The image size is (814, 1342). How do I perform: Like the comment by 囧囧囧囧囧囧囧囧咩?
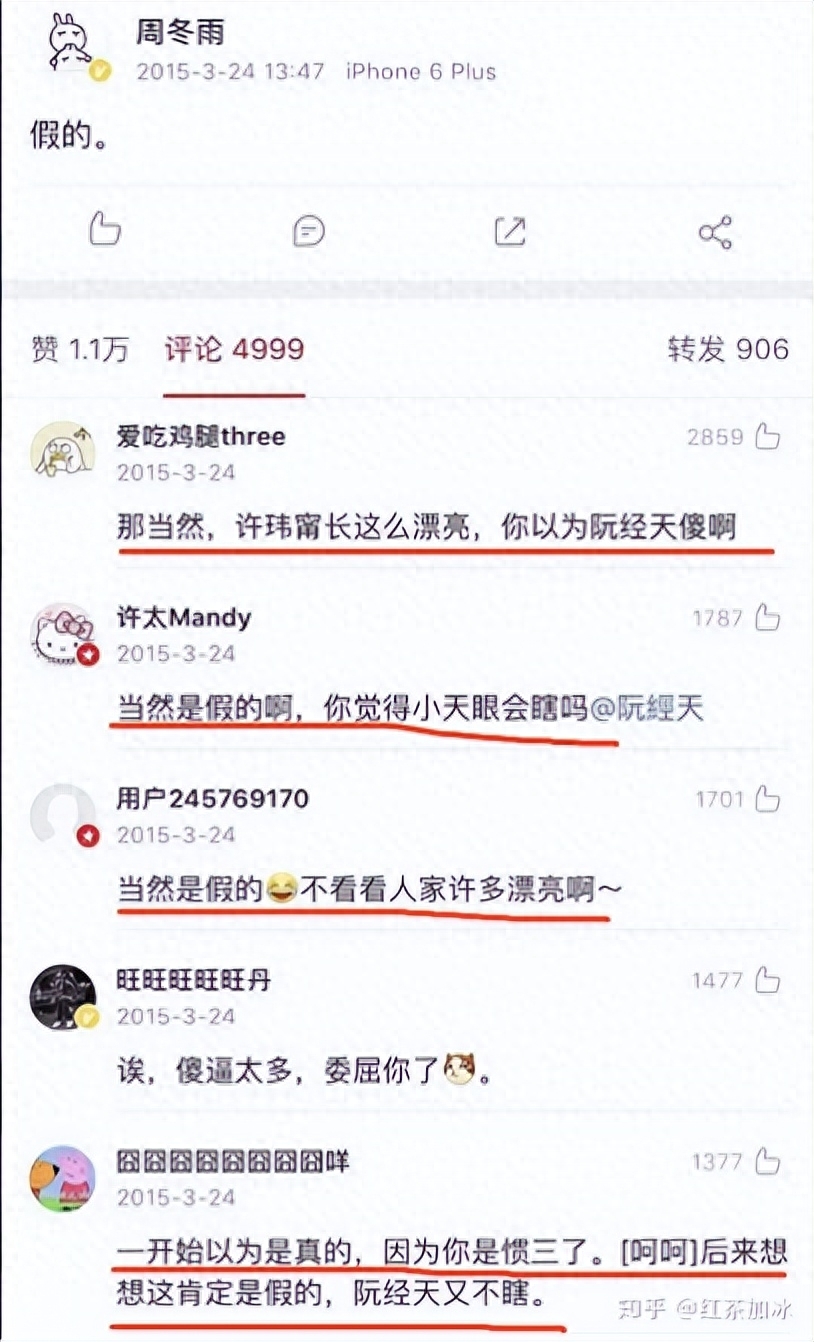tap(767, 1161)
